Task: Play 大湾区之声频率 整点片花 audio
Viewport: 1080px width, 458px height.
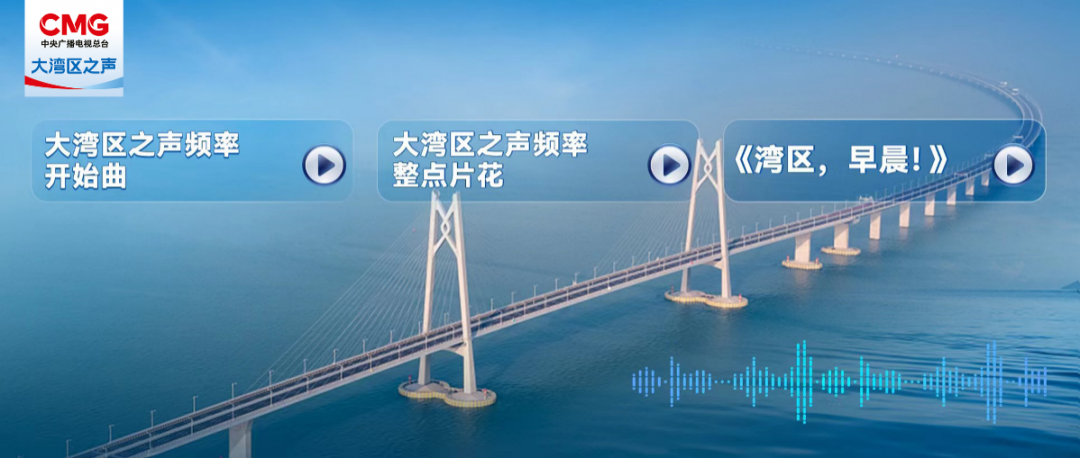Action: (669, 165)
